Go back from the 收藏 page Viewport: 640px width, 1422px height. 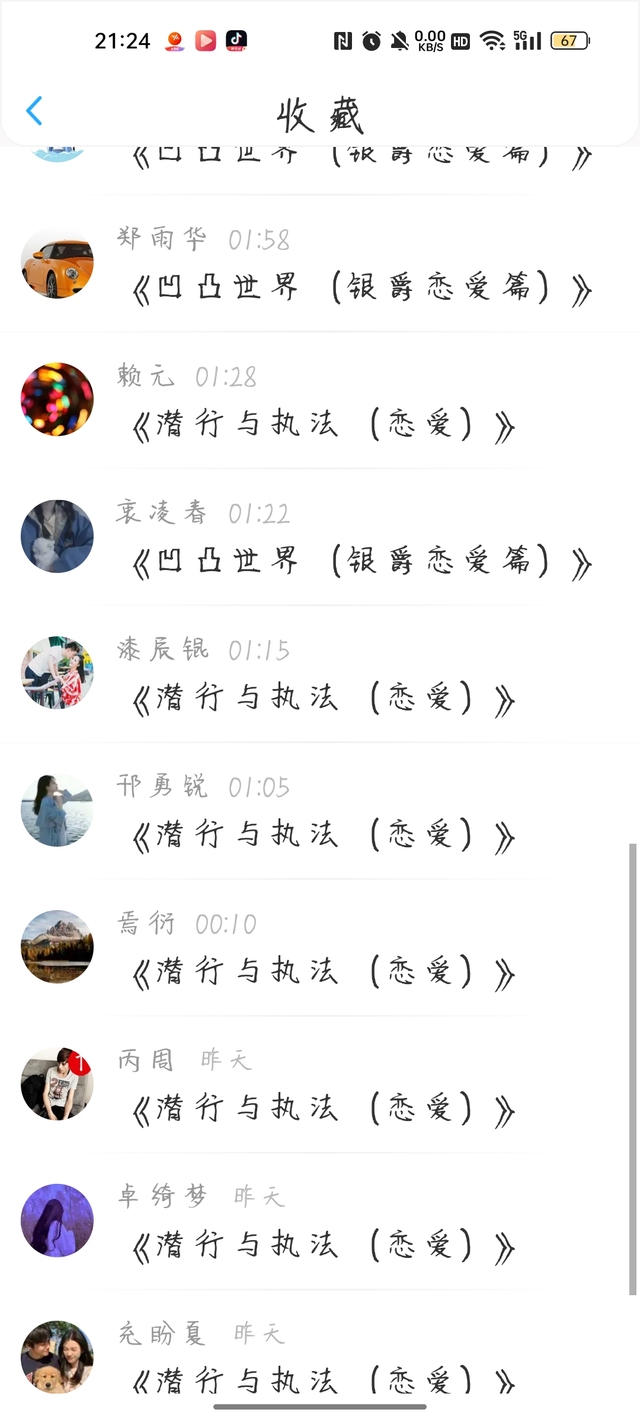(x=35, y=111)
